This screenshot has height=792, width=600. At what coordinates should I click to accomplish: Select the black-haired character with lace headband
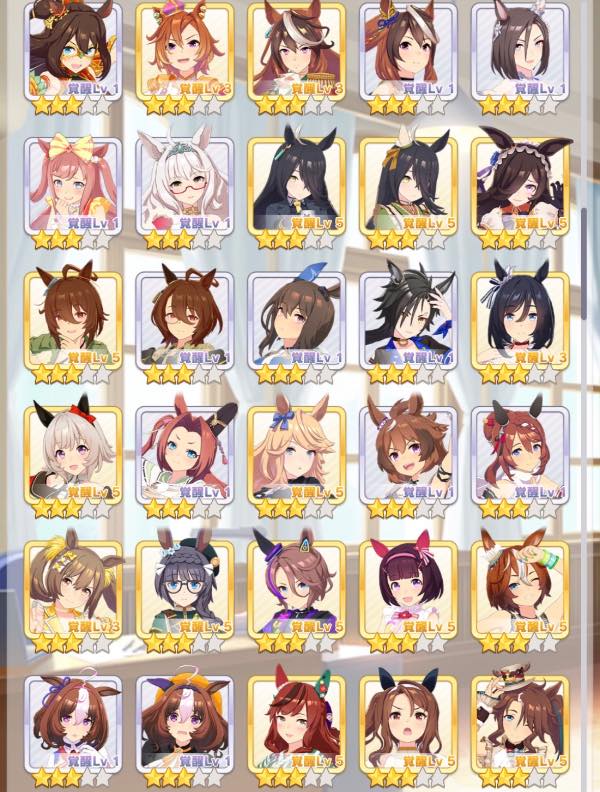click(520, 188)
